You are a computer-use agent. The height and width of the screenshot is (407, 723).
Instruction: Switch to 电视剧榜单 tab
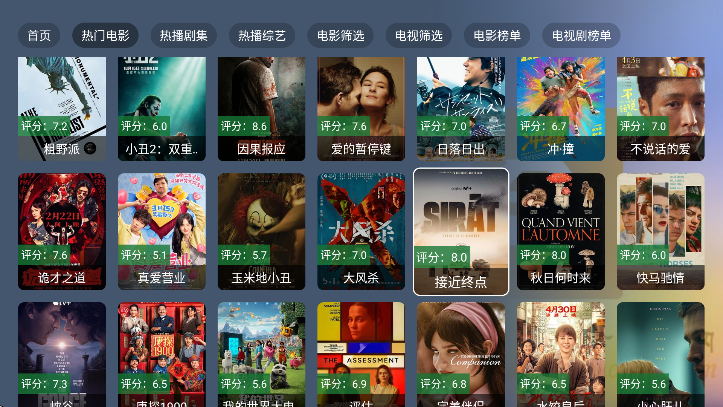pos(581,36)
